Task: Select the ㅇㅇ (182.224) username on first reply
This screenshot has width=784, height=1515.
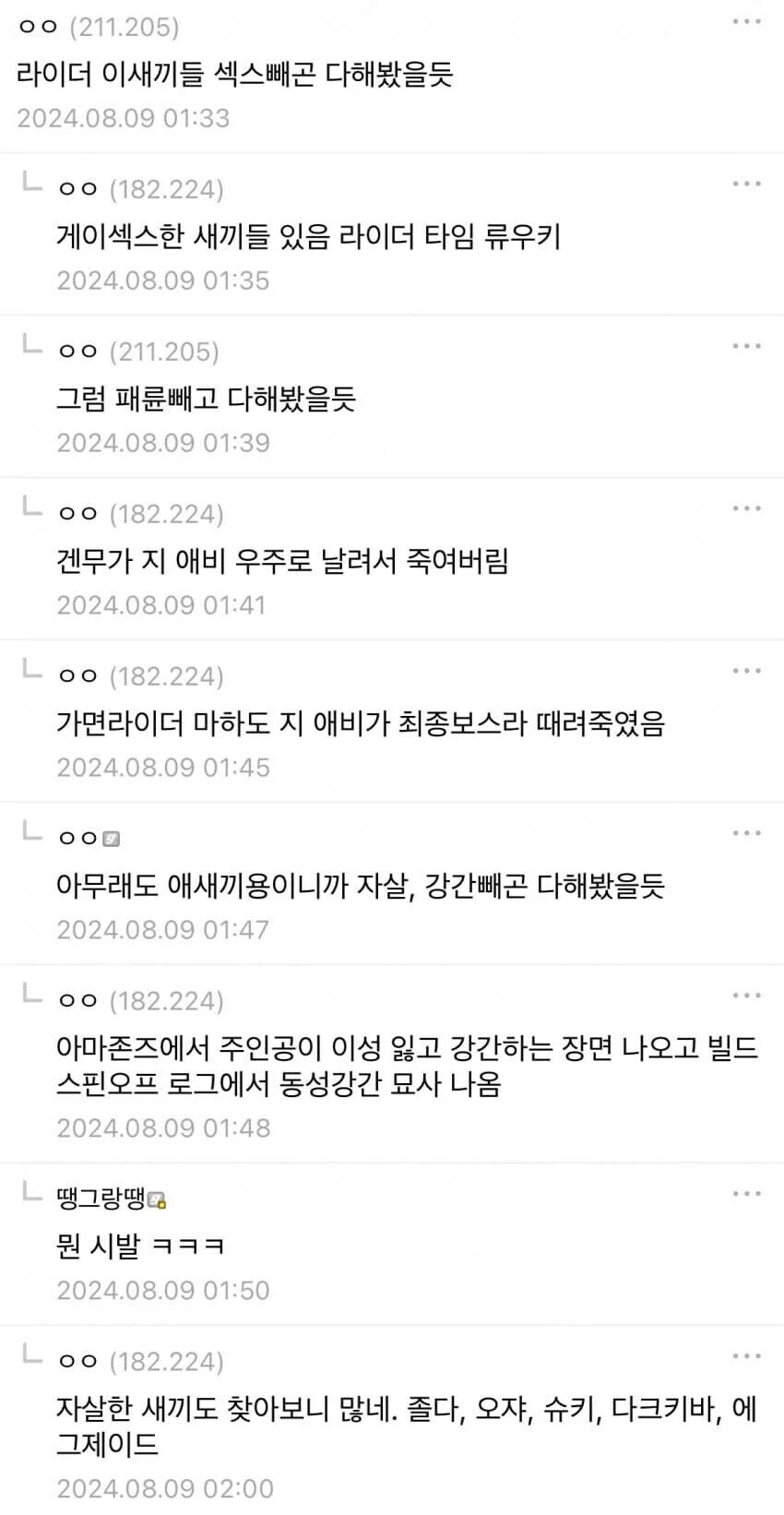Action: 138,188
